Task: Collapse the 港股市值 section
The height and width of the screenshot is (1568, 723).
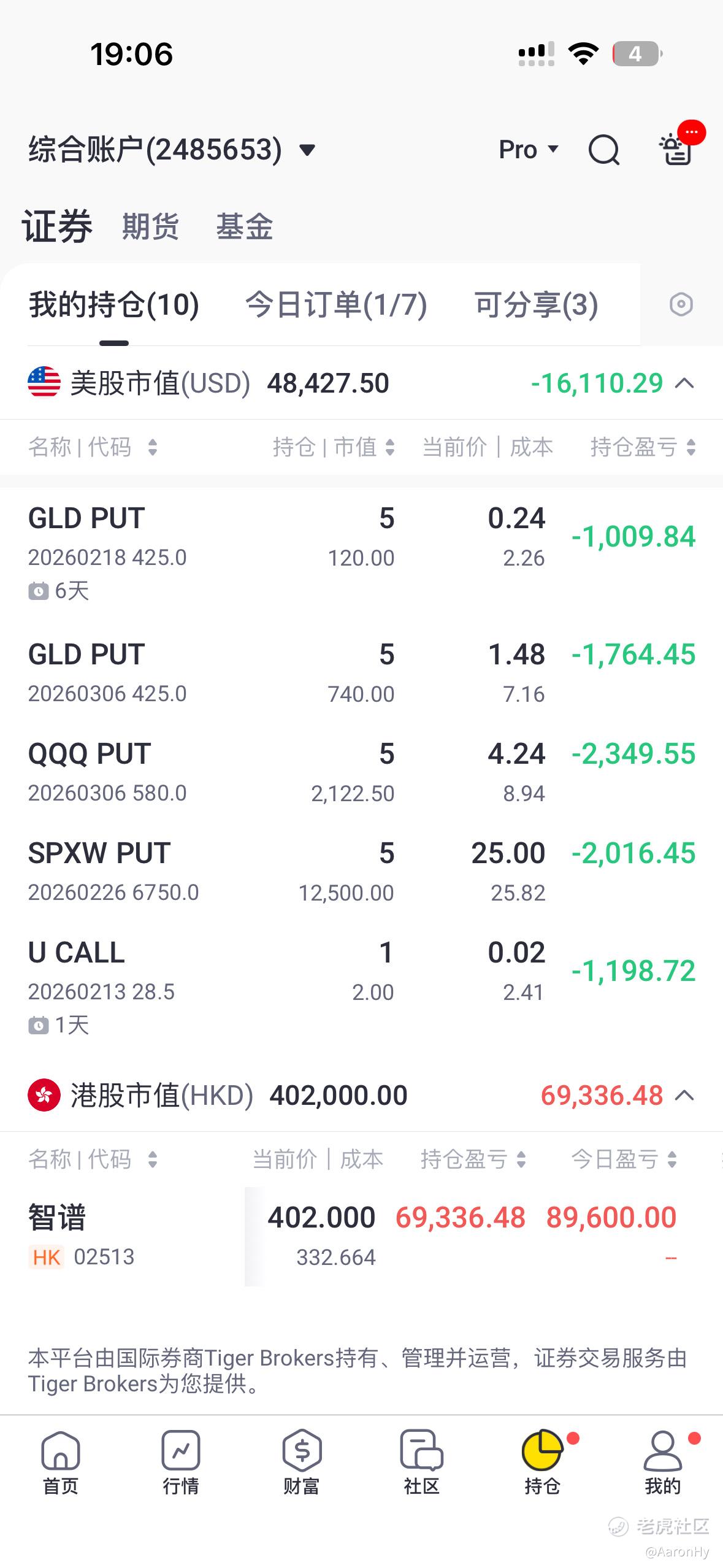Action: 684,1096
